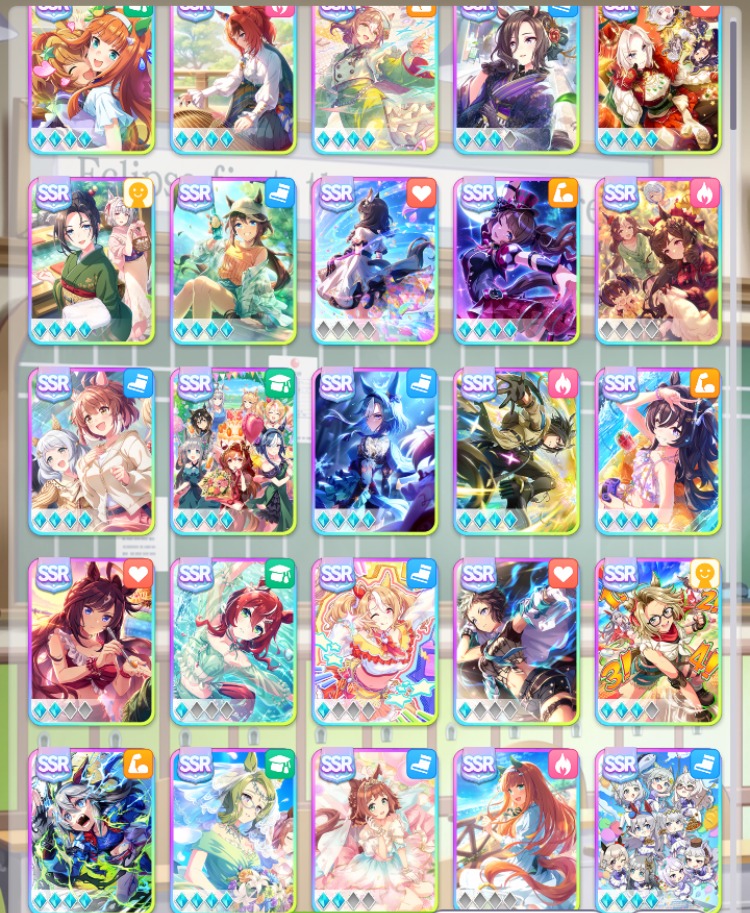Select SSR card of dark-haired girl in swimsuit saluting
Image resolution: width=750 pixels, height=913 pixels.
(658, 452)
